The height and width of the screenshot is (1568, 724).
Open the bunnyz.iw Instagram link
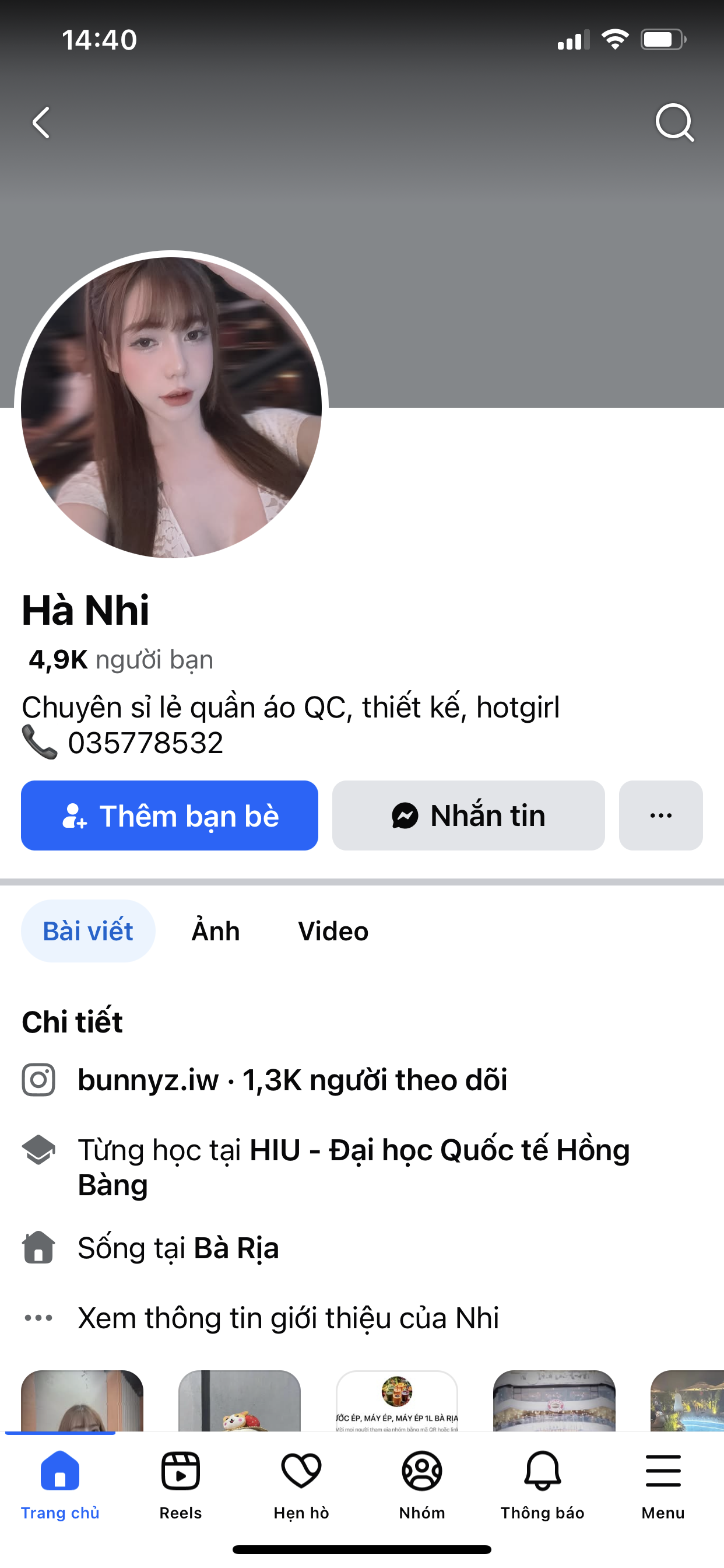tap(149, 1080)
